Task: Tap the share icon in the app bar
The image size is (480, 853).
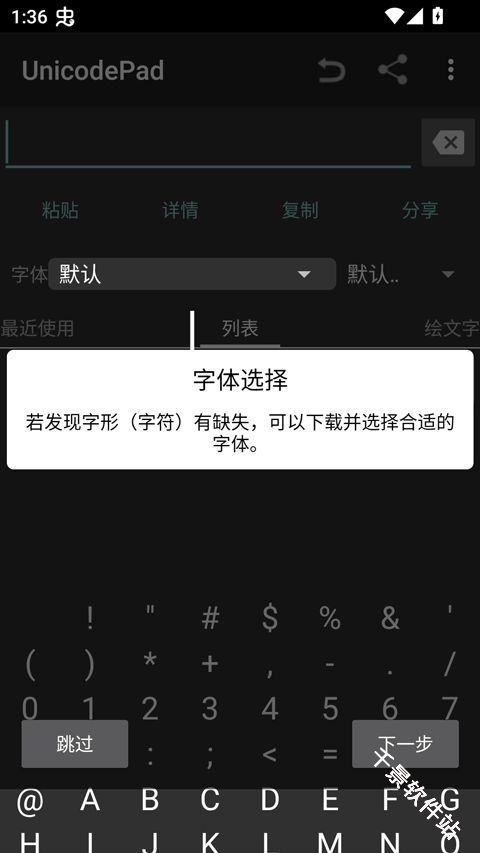Action: tap(392, 70)
